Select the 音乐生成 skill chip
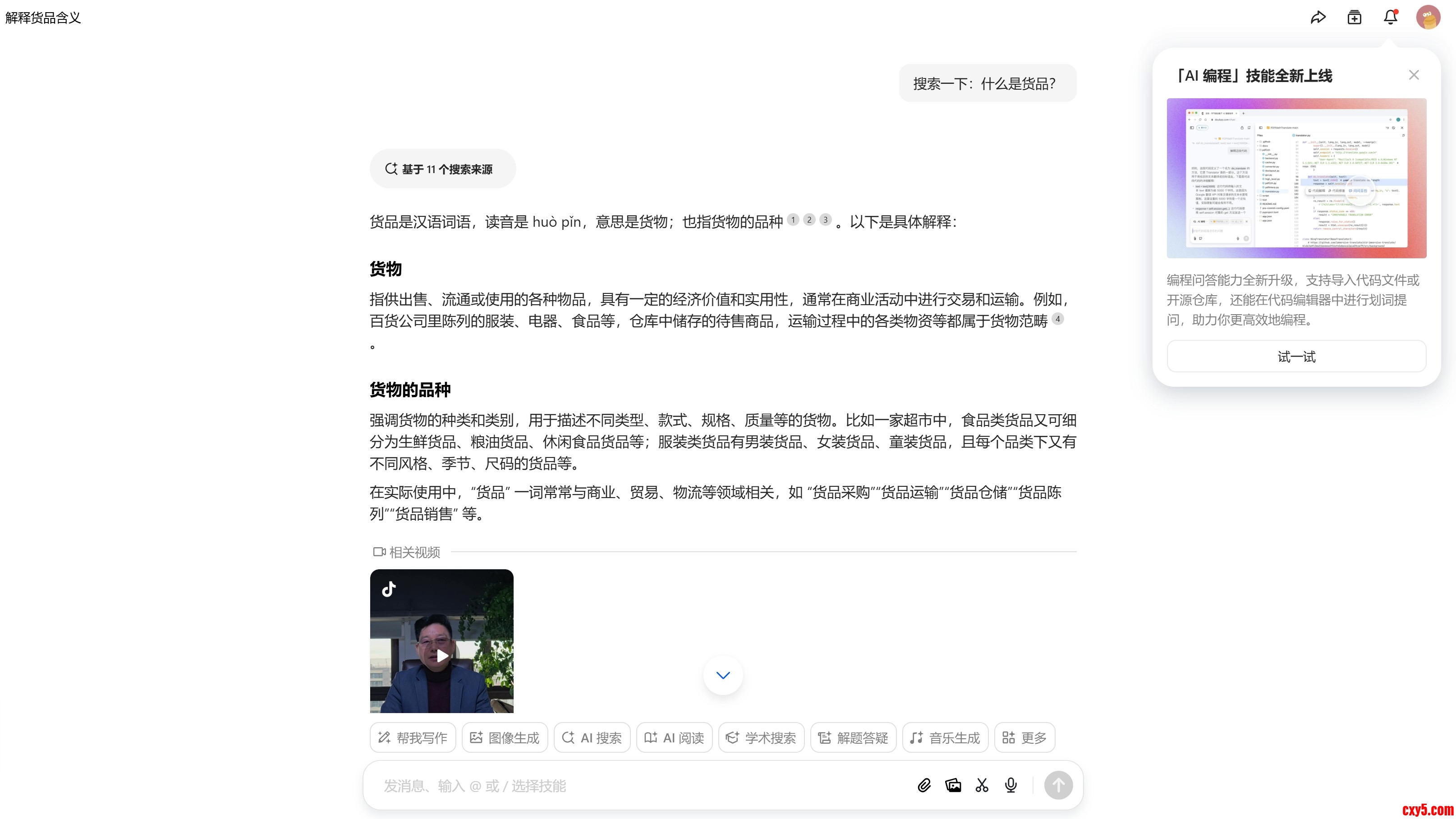The height and width of the screenshot is (819, 1456). pyautogui.click(x=945, y=738)
